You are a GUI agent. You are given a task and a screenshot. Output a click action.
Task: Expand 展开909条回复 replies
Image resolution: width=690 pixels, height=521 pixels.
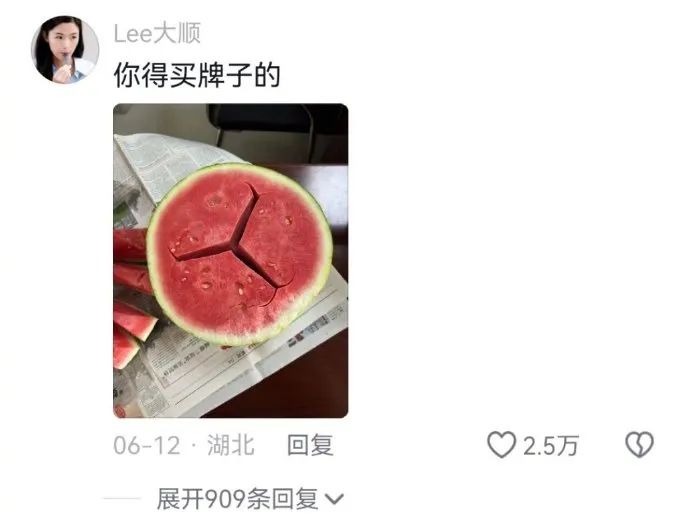(x=250, y=498)
